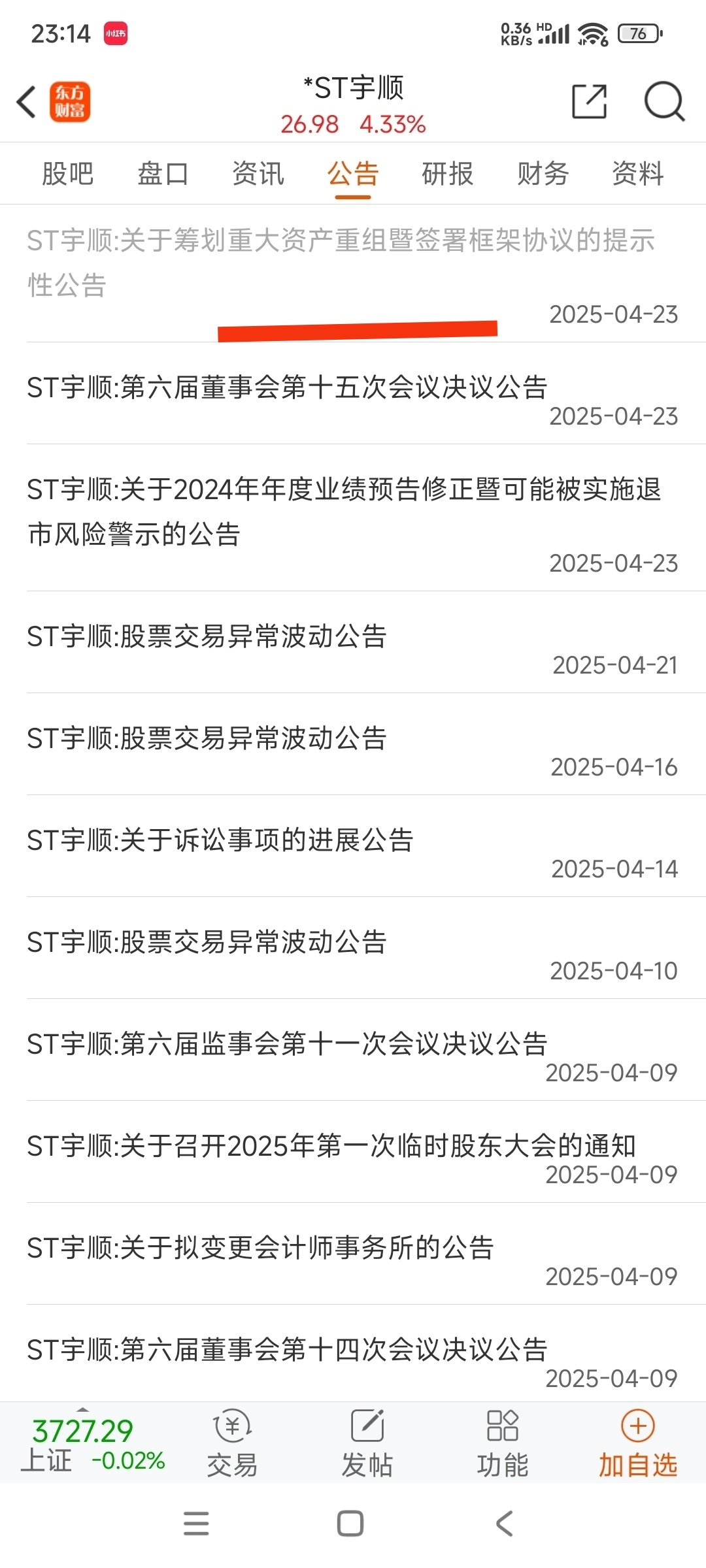706x1568 pixels.
Task: Open 关于召开2025年第一次临时股东大会的通知
Action: 353,1152
